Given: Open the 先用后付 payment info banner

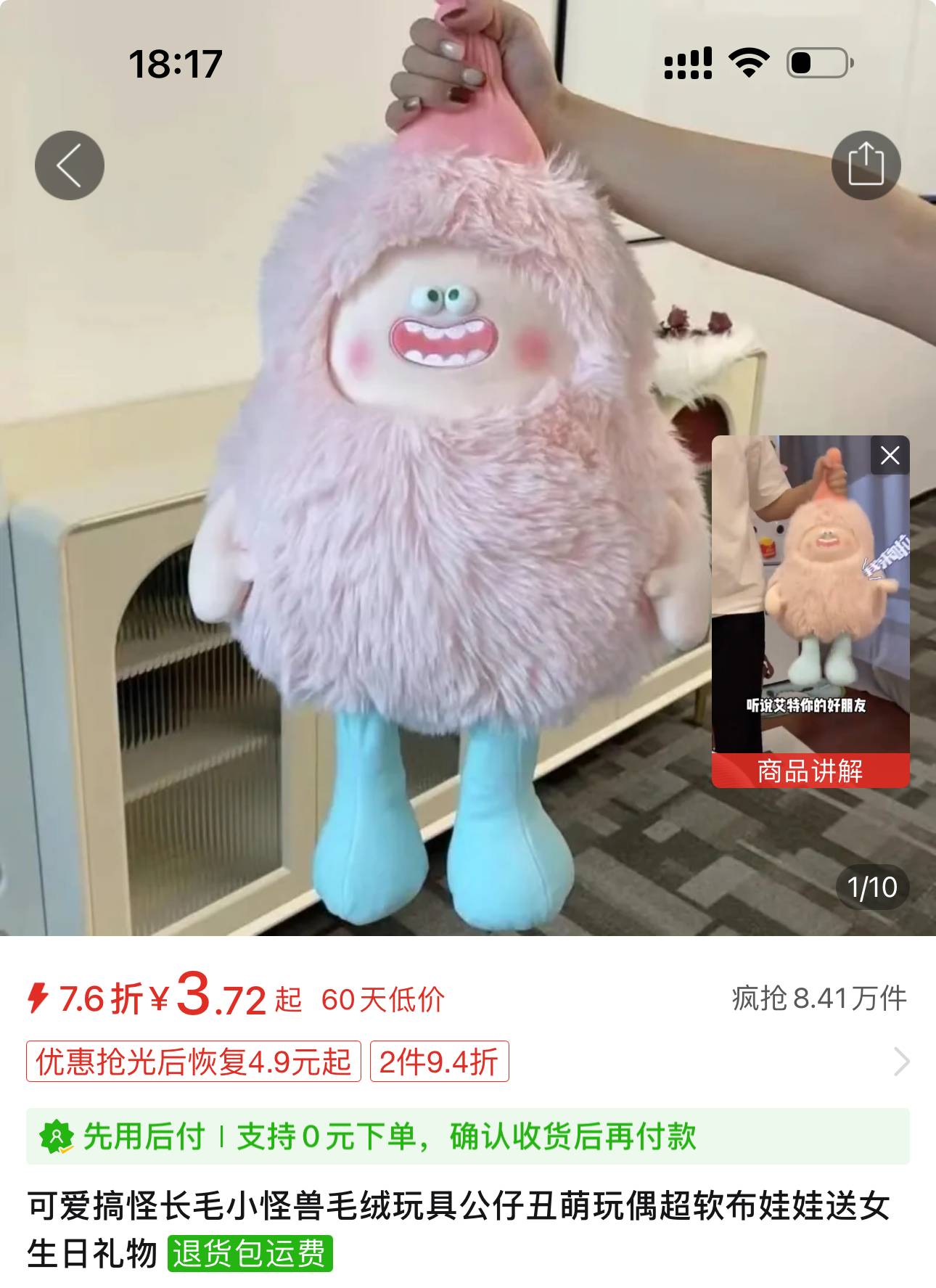Looking at the screenshot, I should (467, 1136).
